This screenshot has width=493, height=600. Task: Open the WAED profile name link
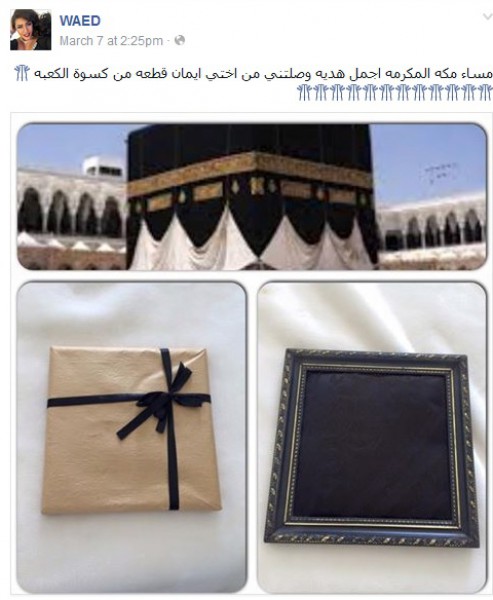[x=80, y=21]
